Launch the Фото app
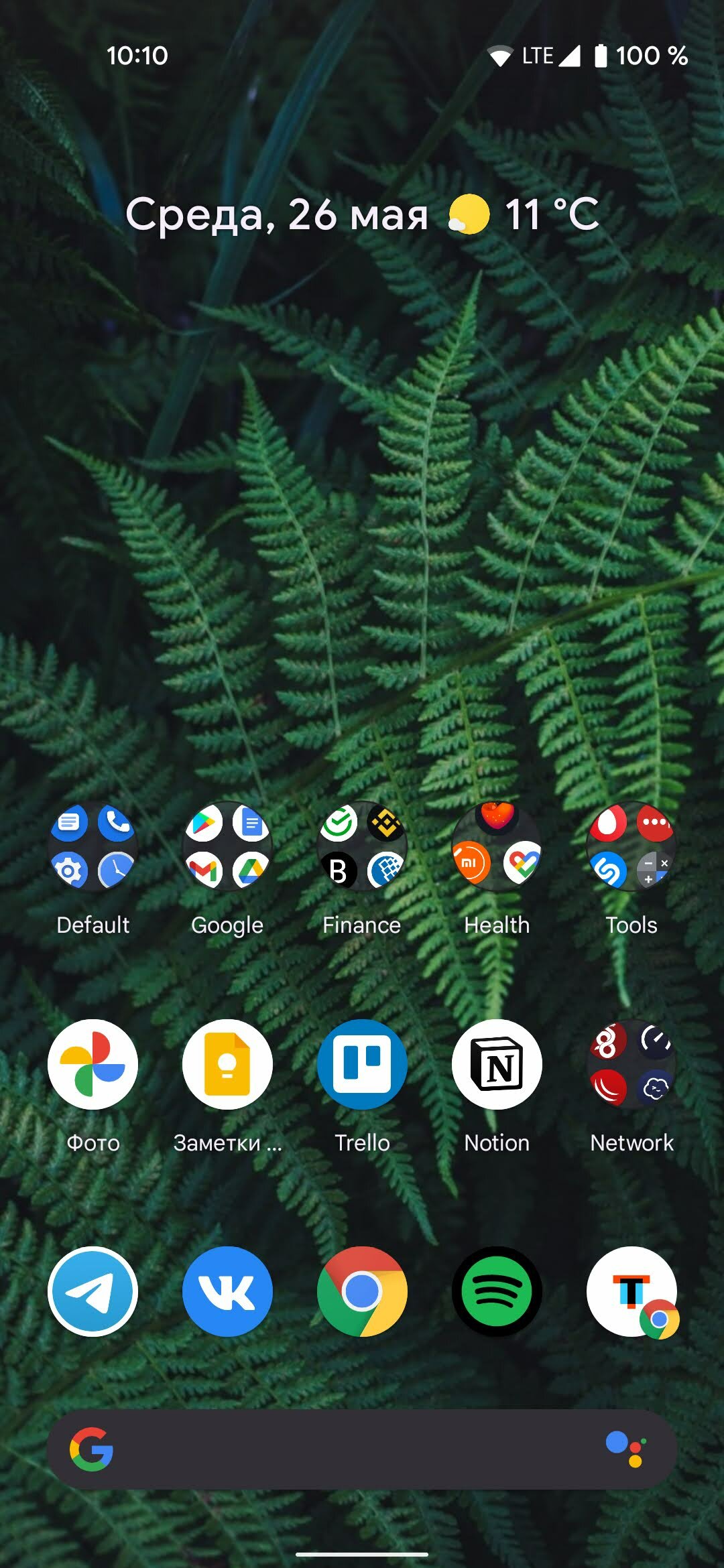This screenshot has height=1568, width=724. (x=93, y=1064)
